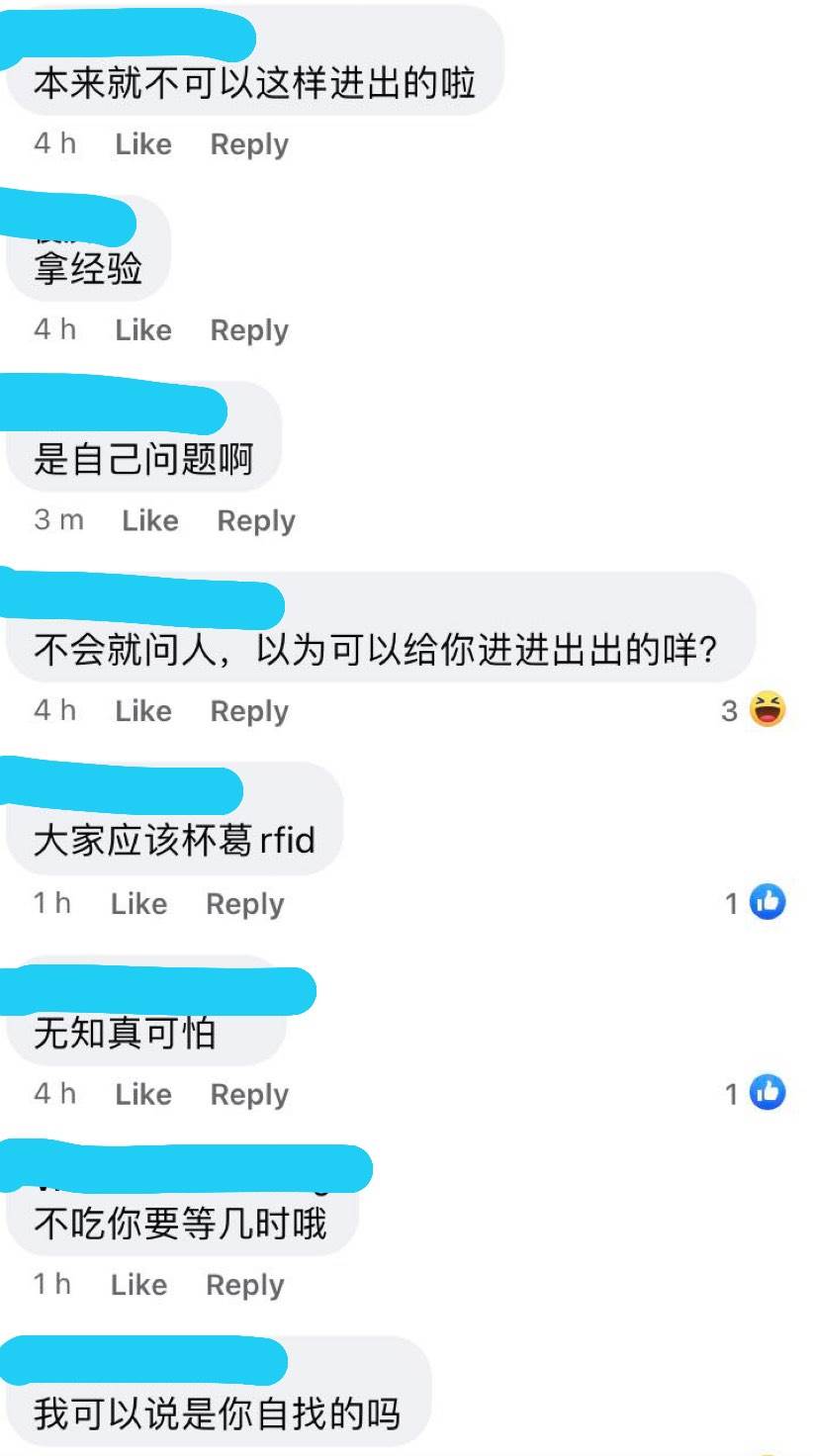Like the comment 是自己问题啊
This screenshot has height=1456, width=813.
tap(150, 521)
